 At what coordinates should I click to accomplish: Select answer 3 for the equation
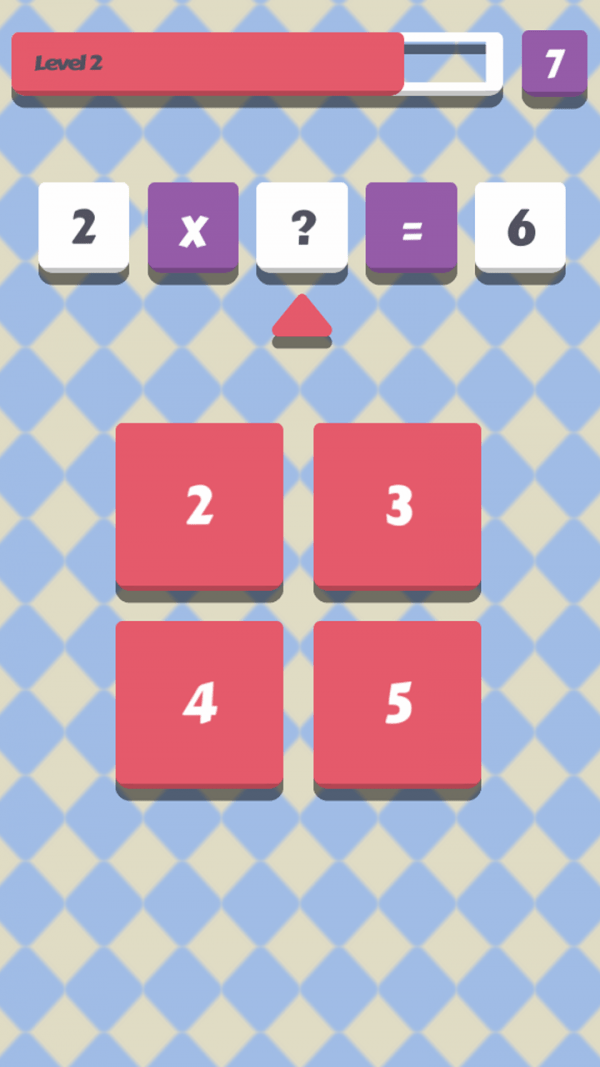[397, 505]
